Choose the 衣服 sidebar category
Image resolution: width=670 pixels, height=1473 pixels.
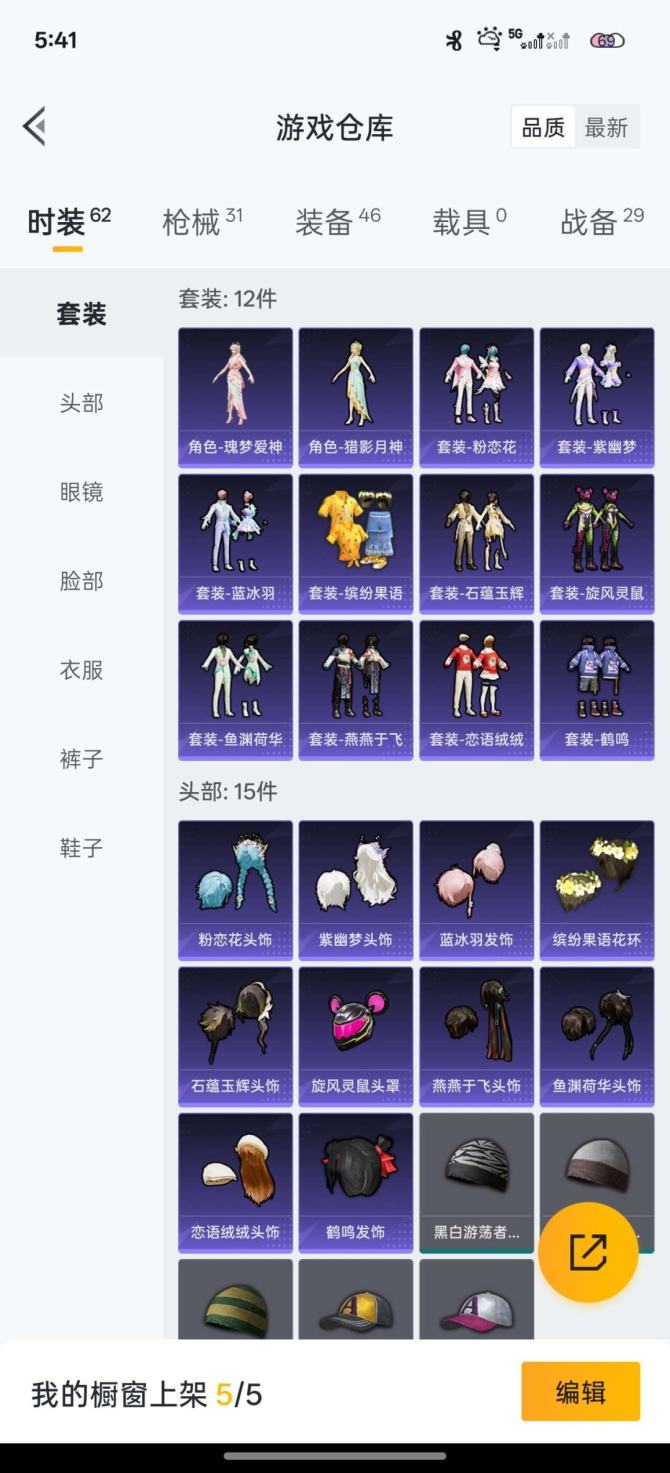coord(81,670)
